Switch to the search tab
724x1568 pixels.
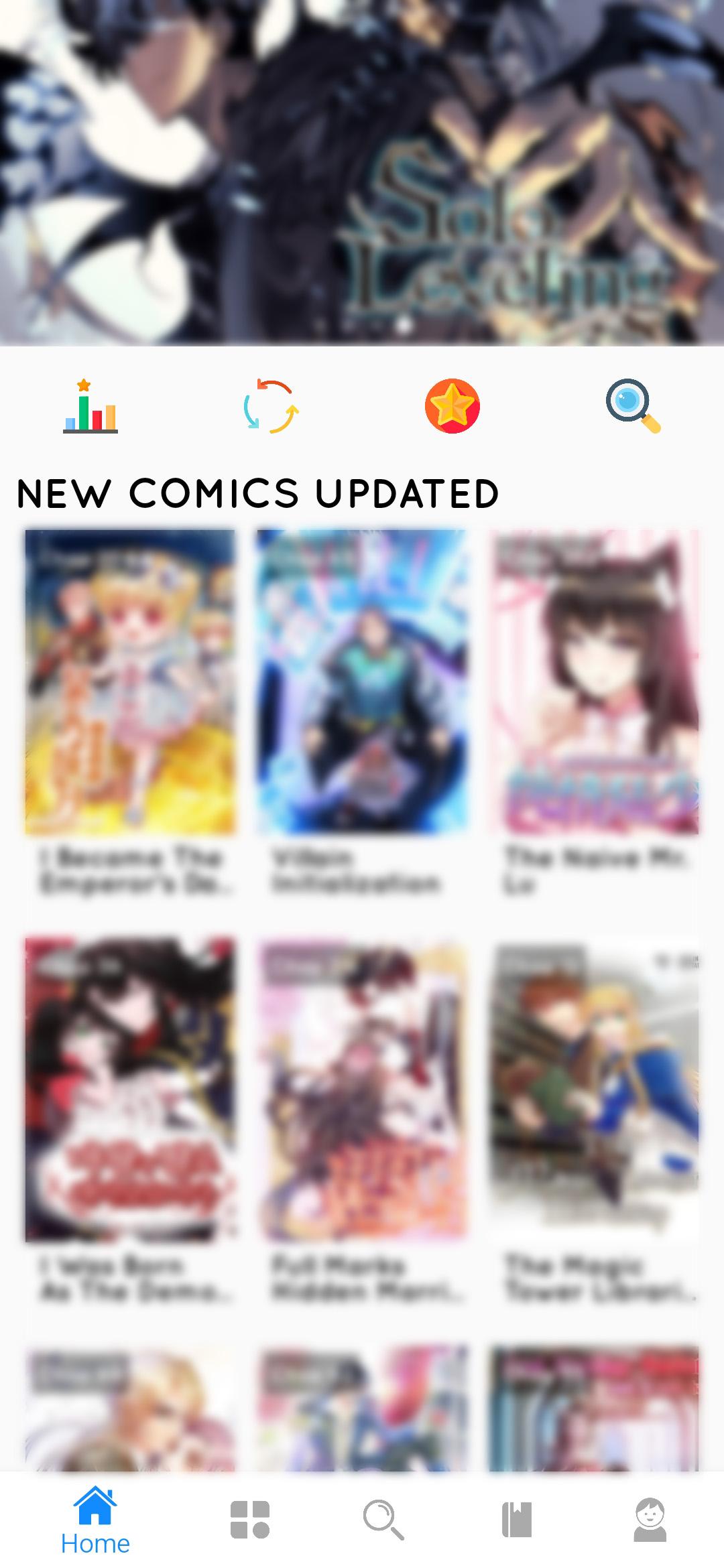[383, 1520]
